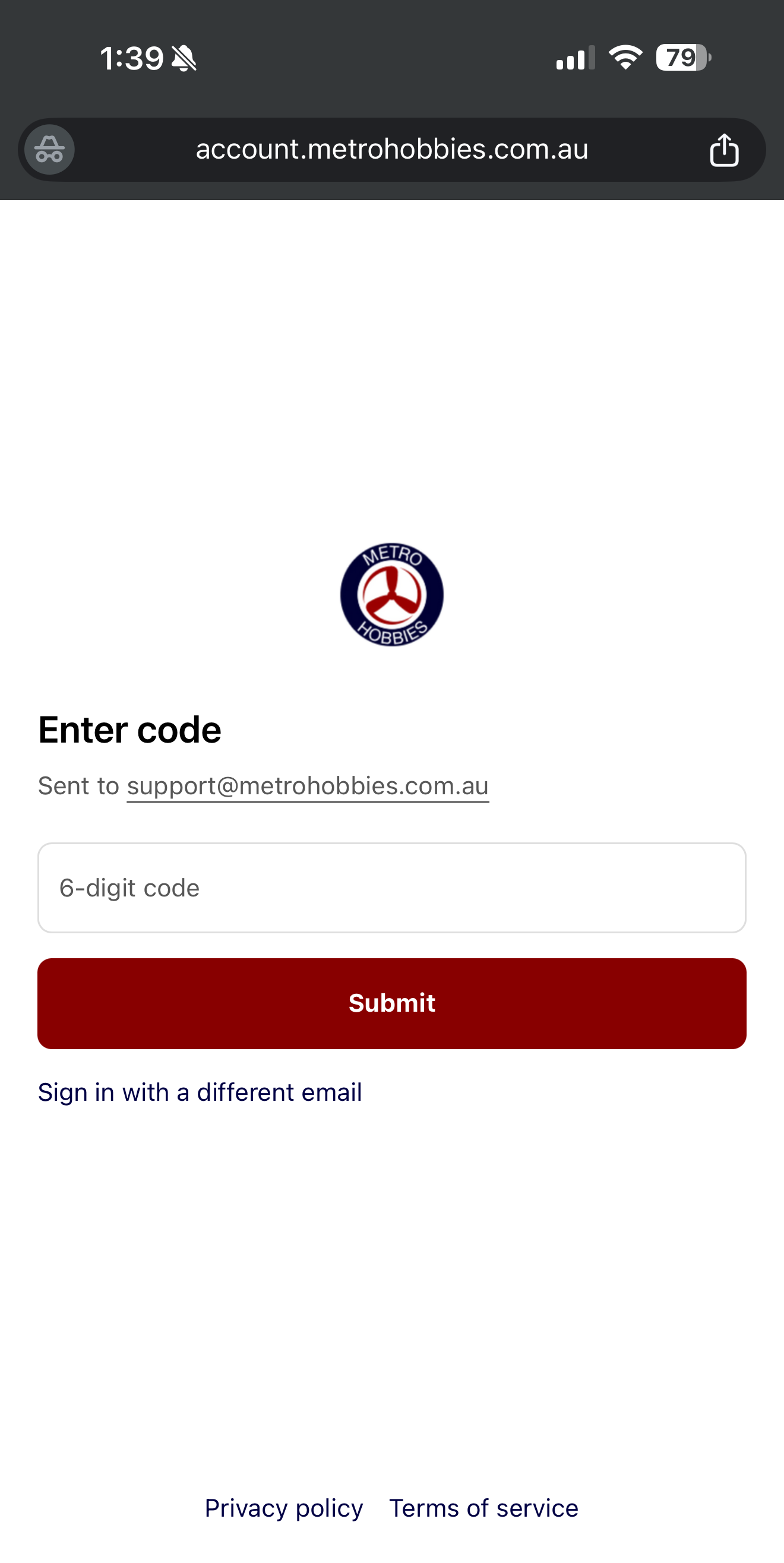This screenshot has height=1563, width=784.
Task: Open the incognito mode icon
Action: tap(49, 150)
